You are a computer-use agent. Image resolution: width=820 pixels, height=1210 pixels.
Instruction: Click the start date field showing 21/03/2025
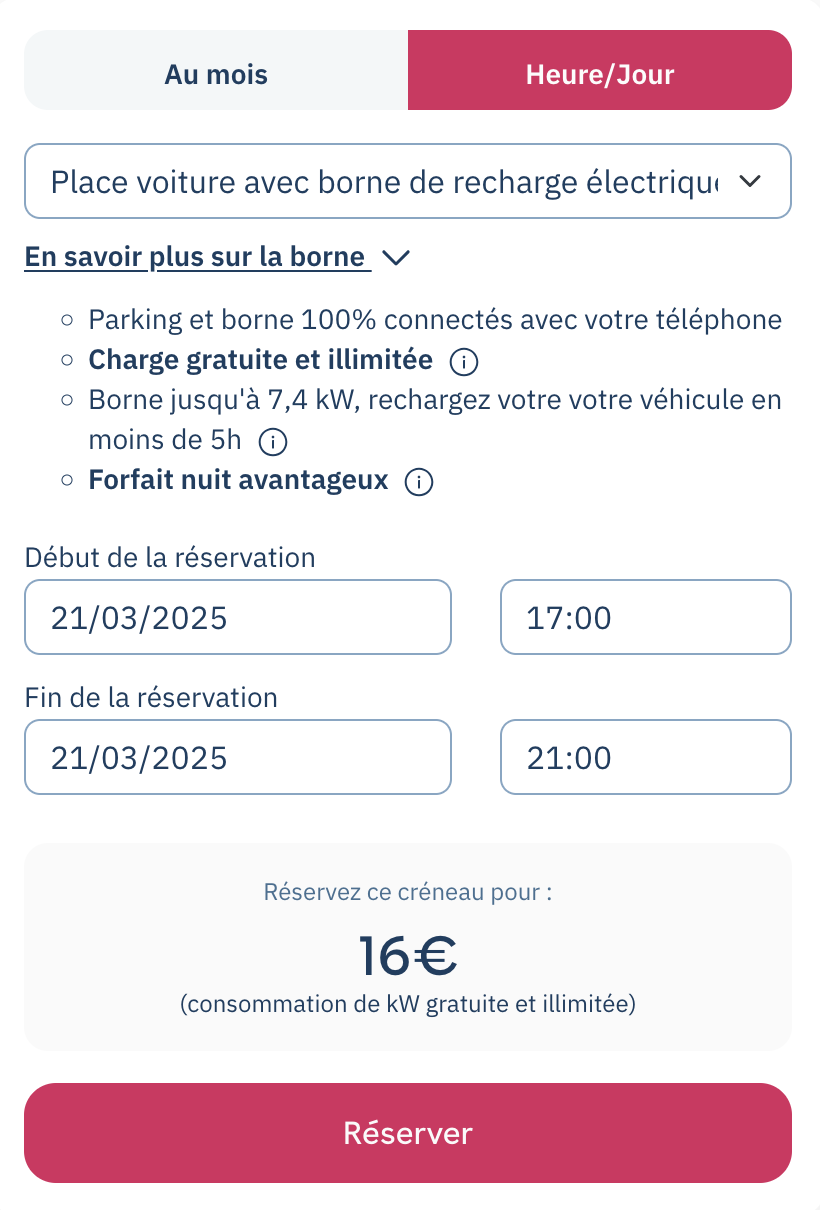237,617
